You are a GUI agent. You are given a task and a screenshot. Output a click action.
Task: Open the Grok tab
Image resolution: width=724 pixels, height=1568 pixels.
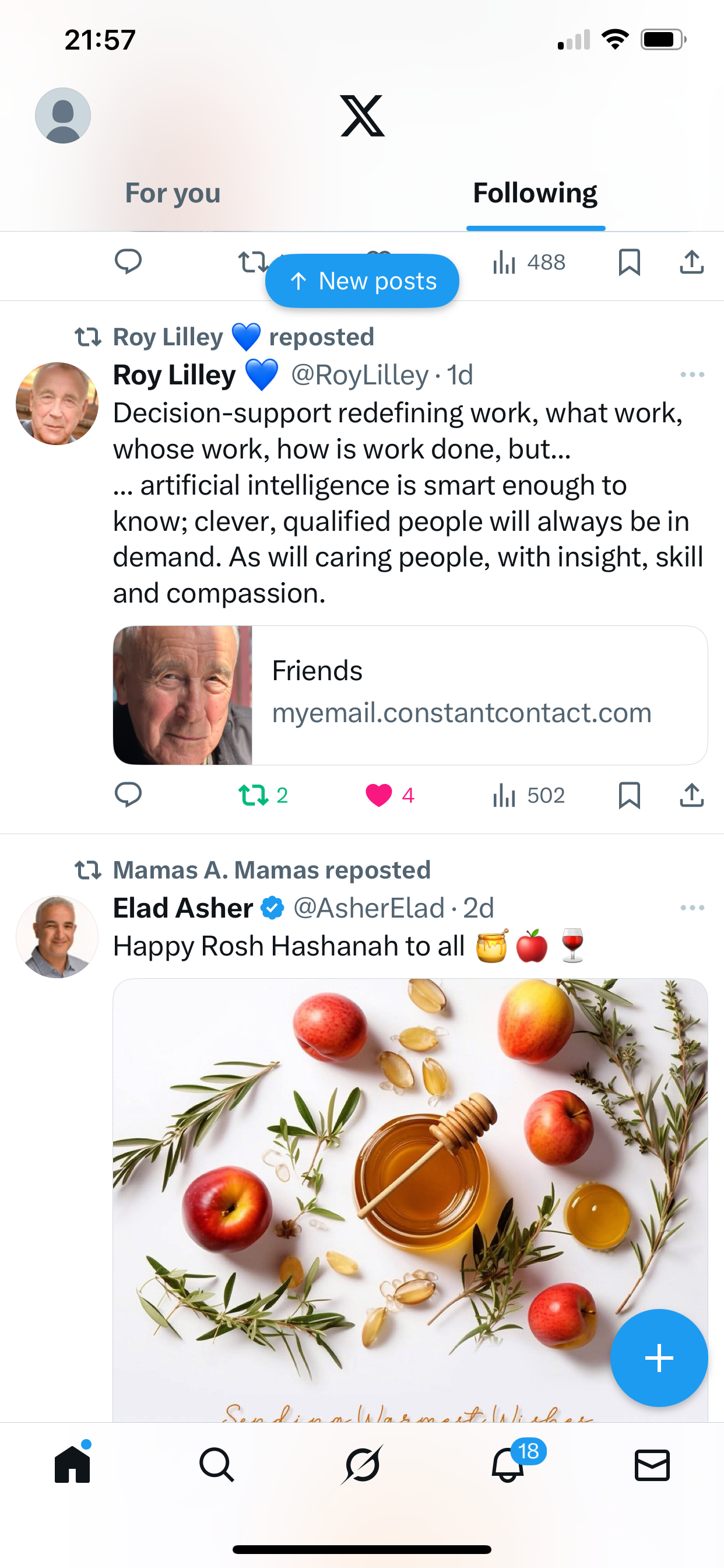[362, 1465]
